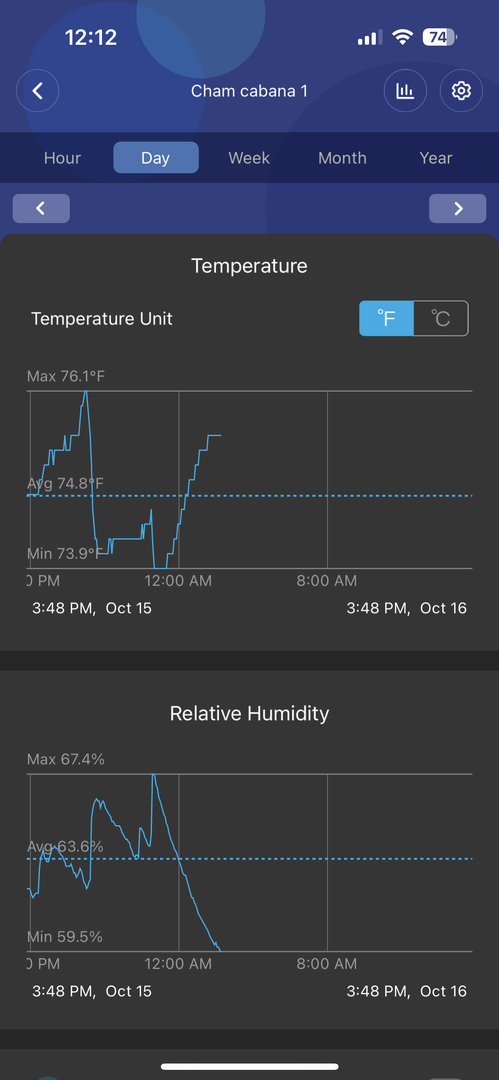
Task: Set temperature unit to Fahrenheit
Action: pyautogui.click(x=387, y=318)
